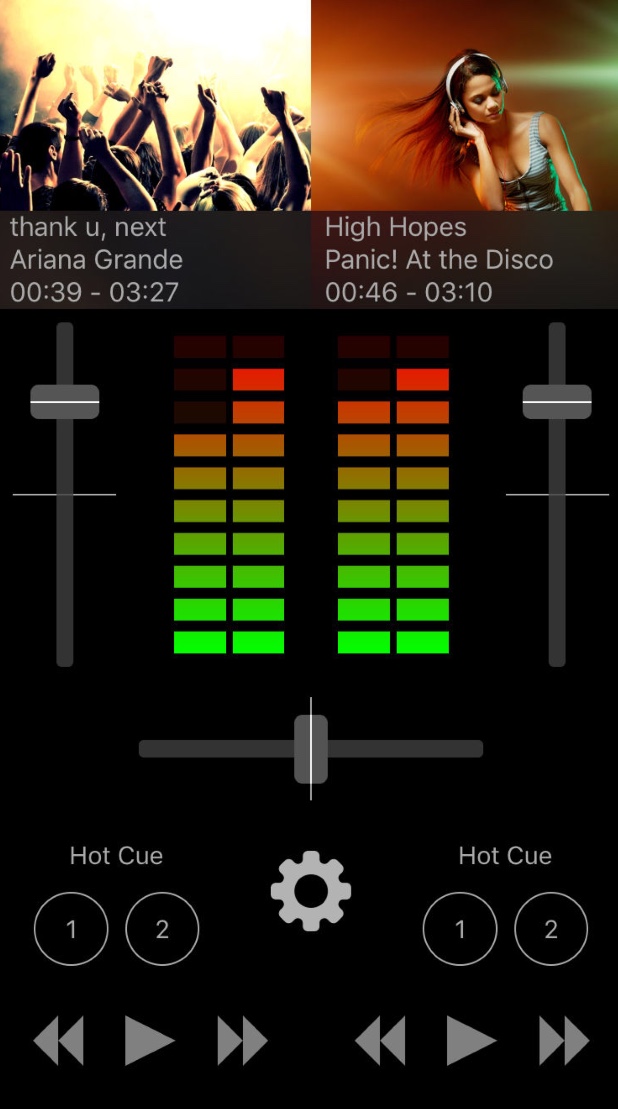The image size is (618, 1109).
Task: Tap the left deck volume slider handle
Action: (x=65, y=402)
